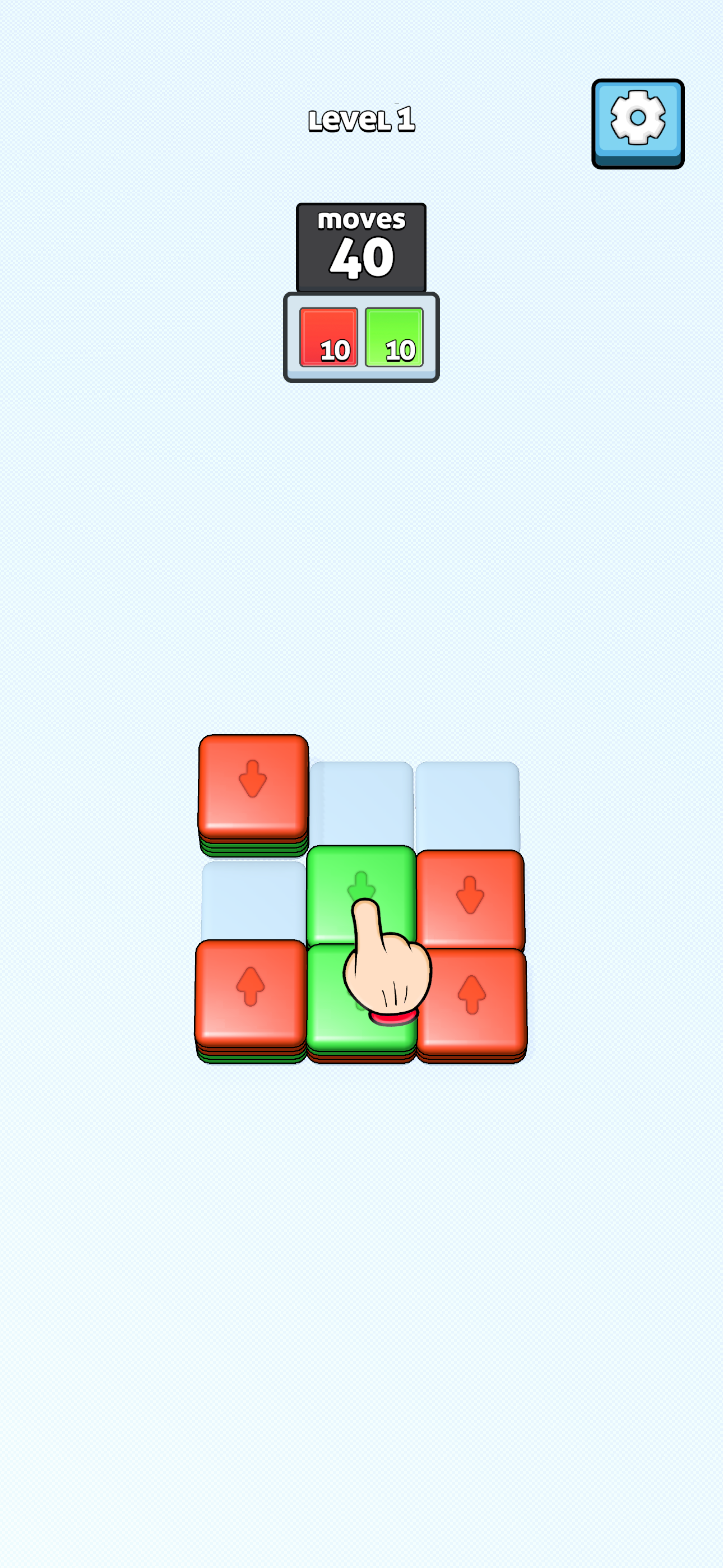Select the red down-arrow tile at the board's top-left corner
This screenshot has width=723, height=1568.
pos(253,791)
